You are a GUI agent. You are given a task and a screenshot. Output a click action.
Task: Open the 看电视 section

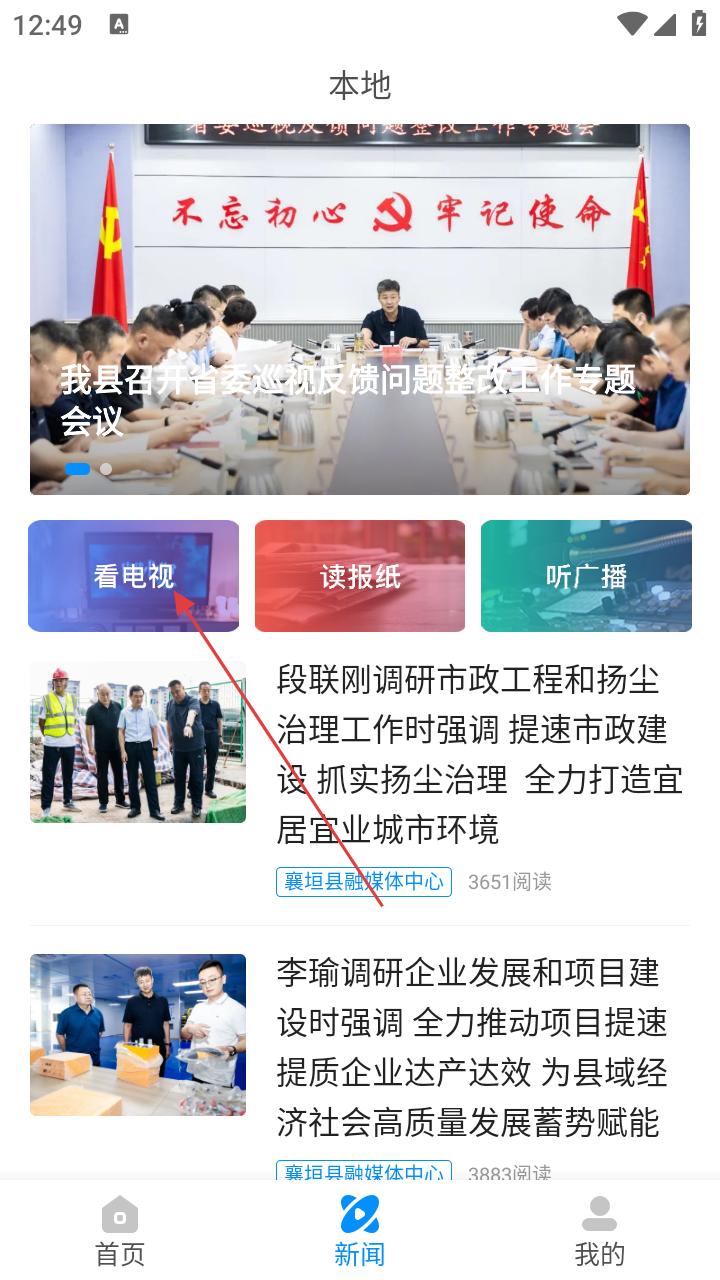coord(133,576)
